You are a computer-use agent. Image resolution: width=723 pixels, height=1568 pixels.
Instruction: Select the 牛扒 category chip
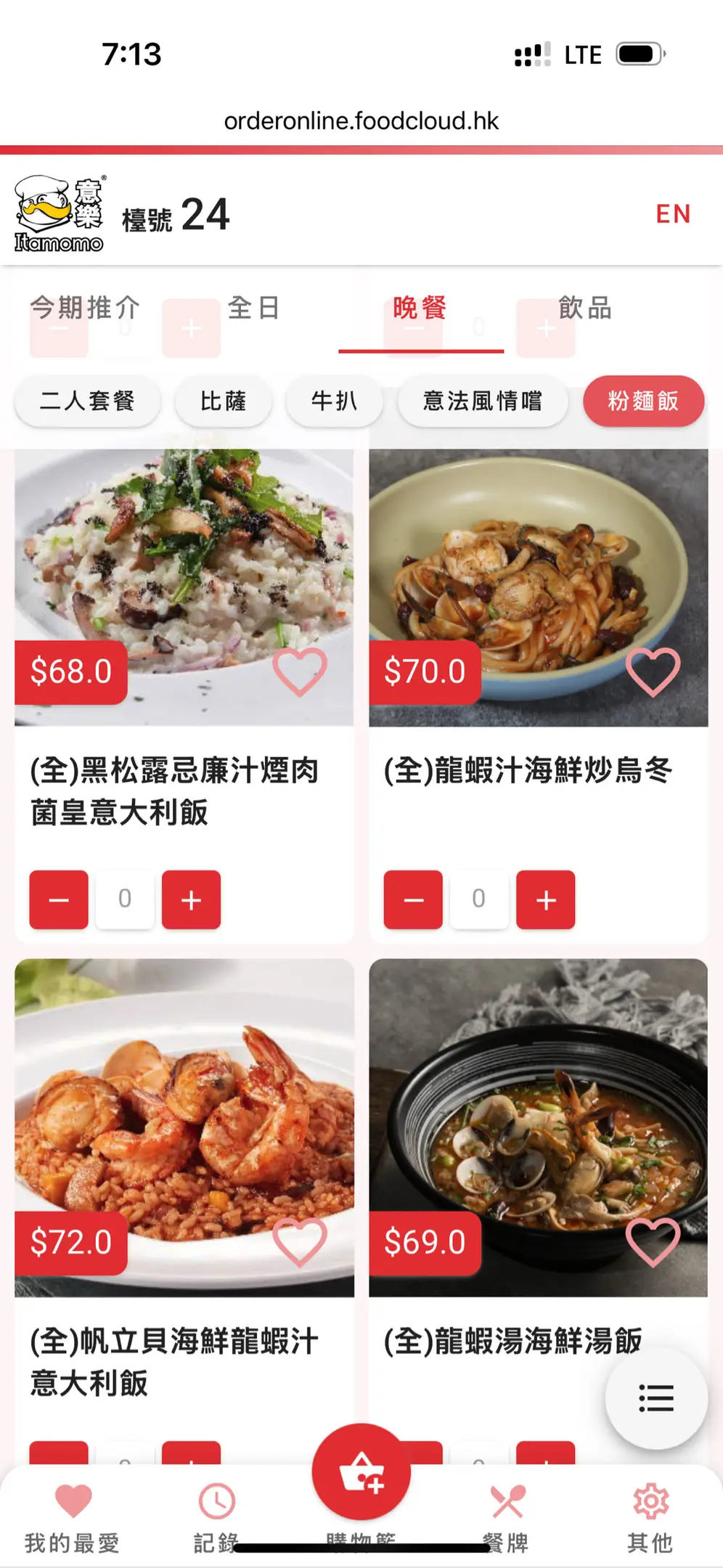pos(334,401)
